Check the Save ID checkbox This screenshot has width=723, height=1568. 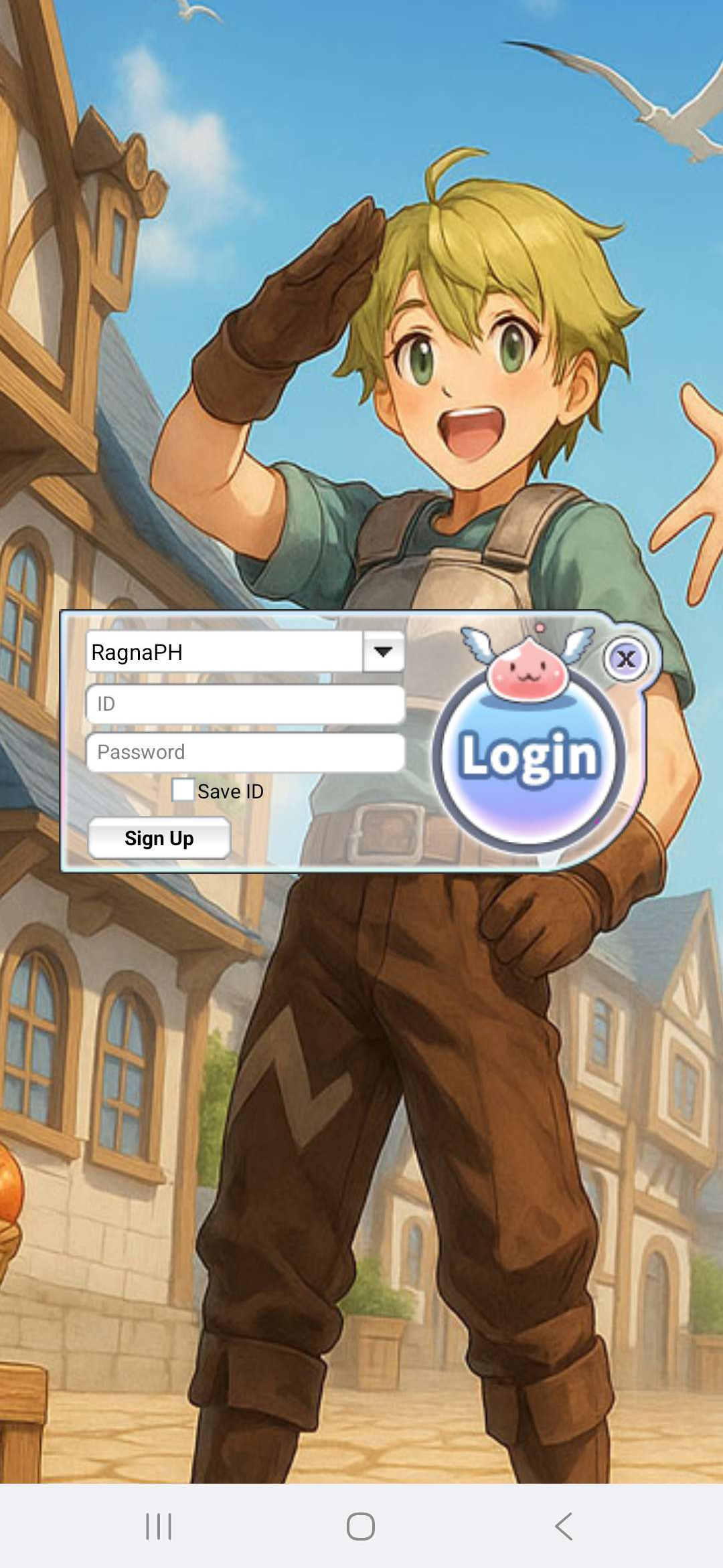pos(183,790)
